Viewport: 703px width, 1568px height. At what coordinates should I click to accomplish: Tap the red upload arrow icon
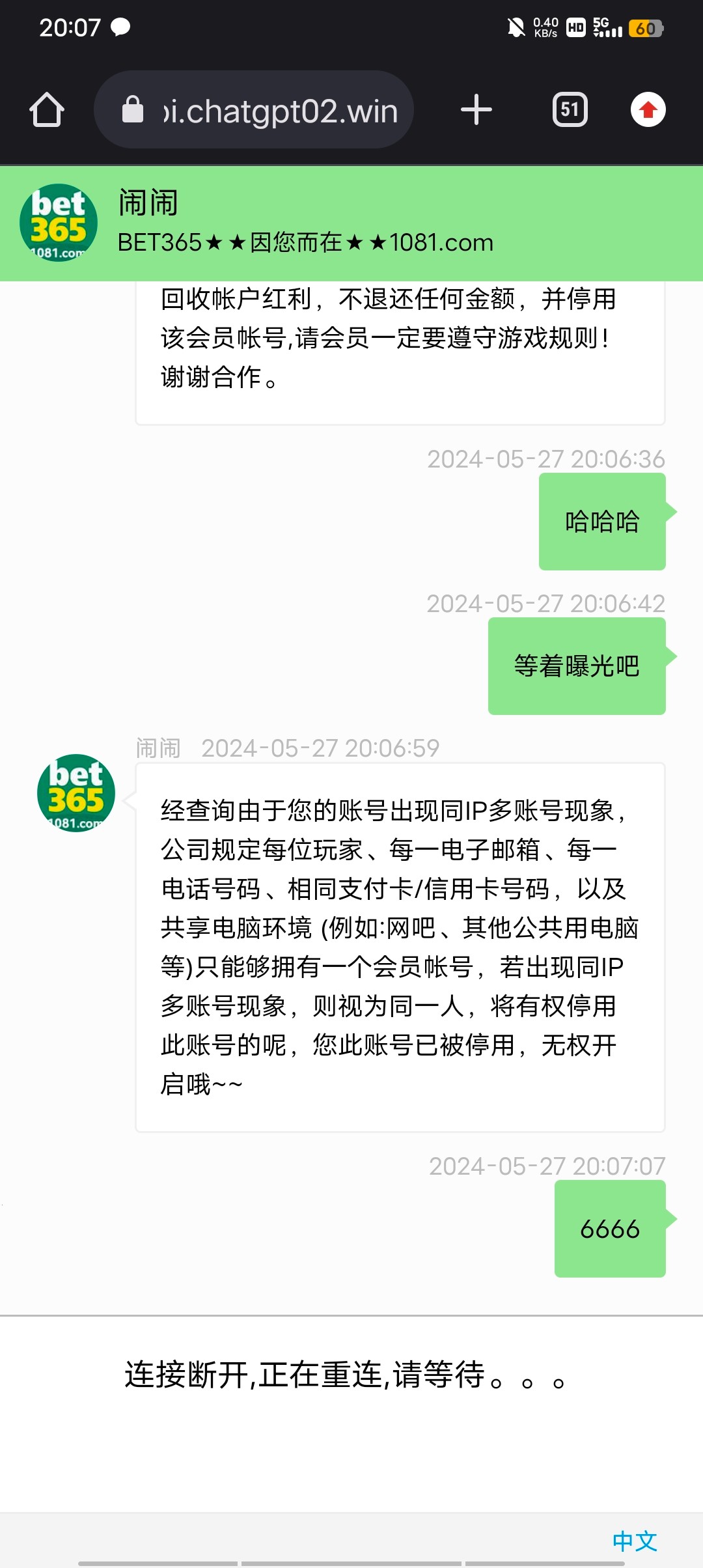[x=648, y=109]
